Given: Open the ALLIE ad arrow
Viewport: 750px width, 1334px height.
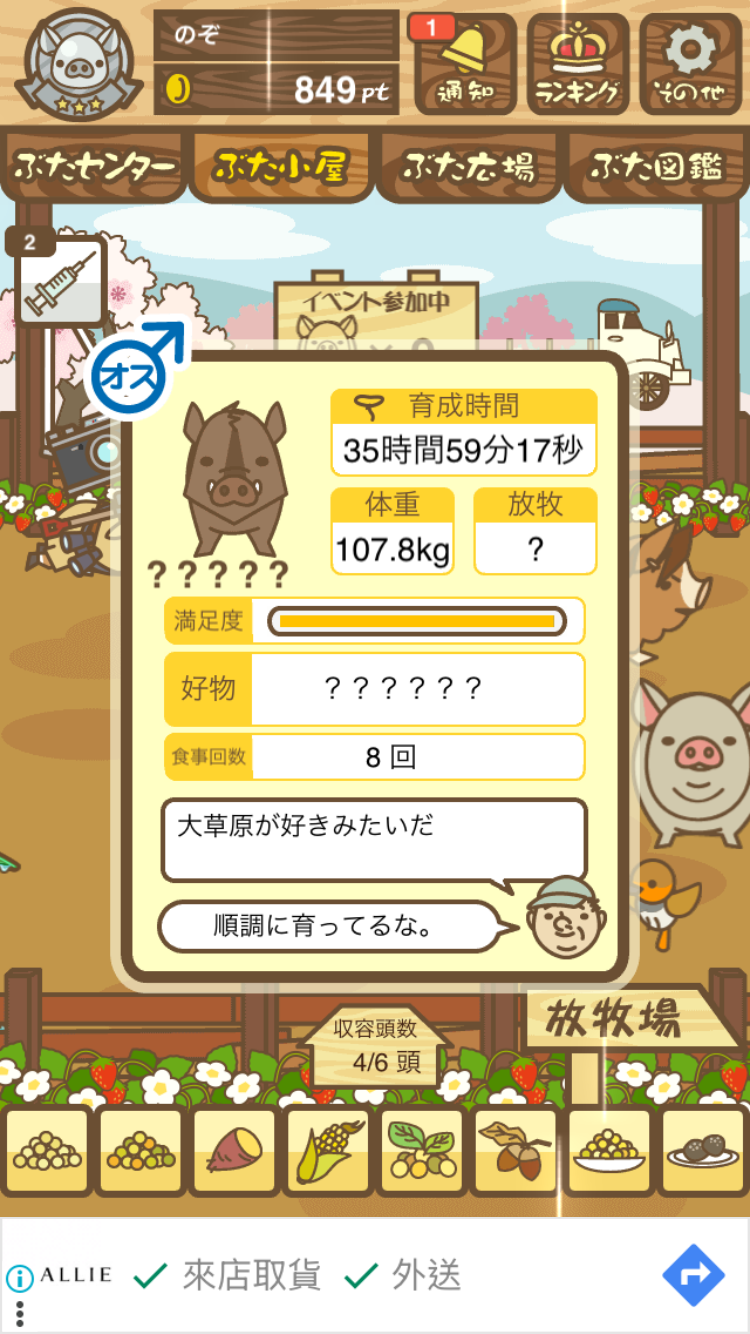Looking at the screenshot, I should coord(693,1275).
